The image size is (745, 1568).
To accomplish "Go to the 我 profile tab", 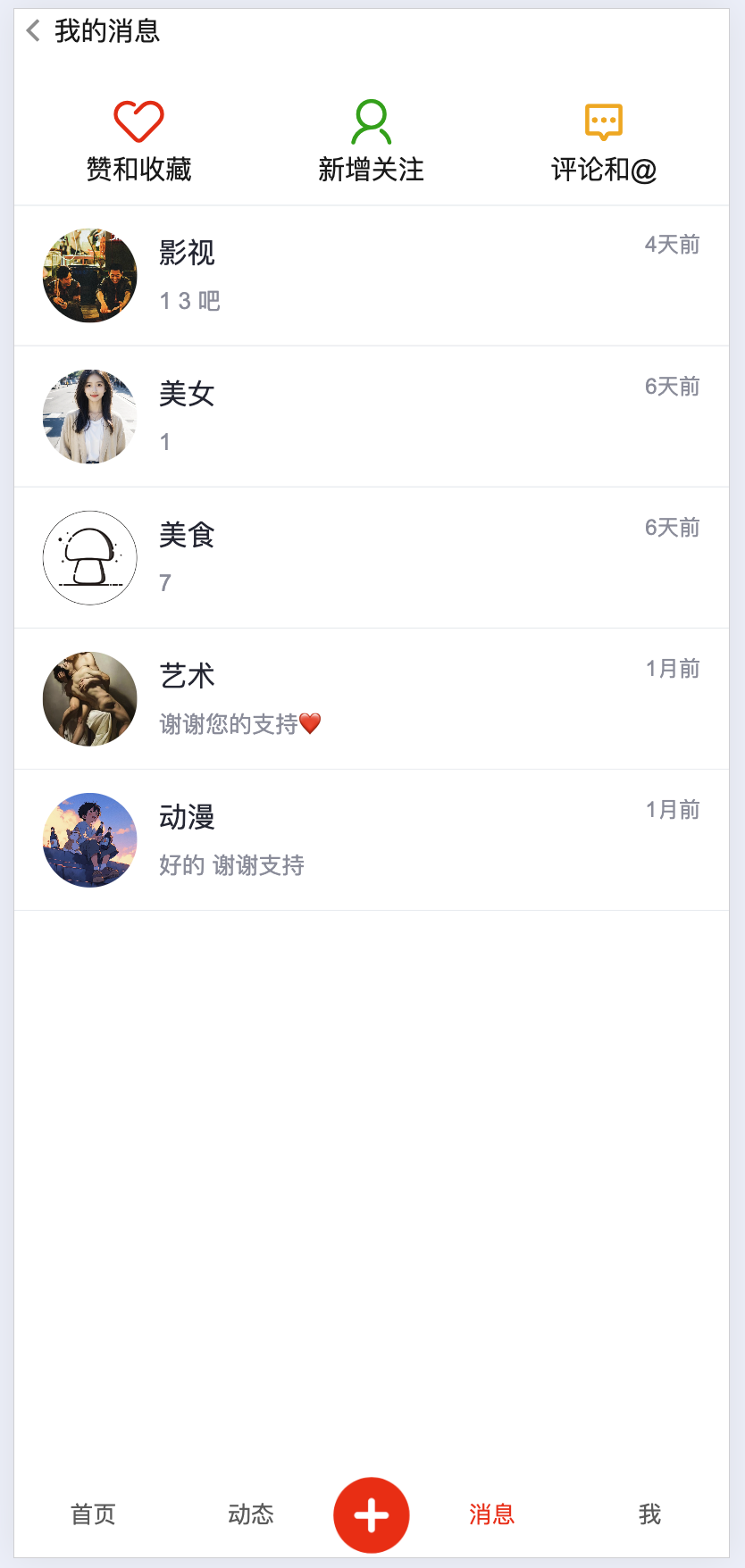I will (649, 1514).
